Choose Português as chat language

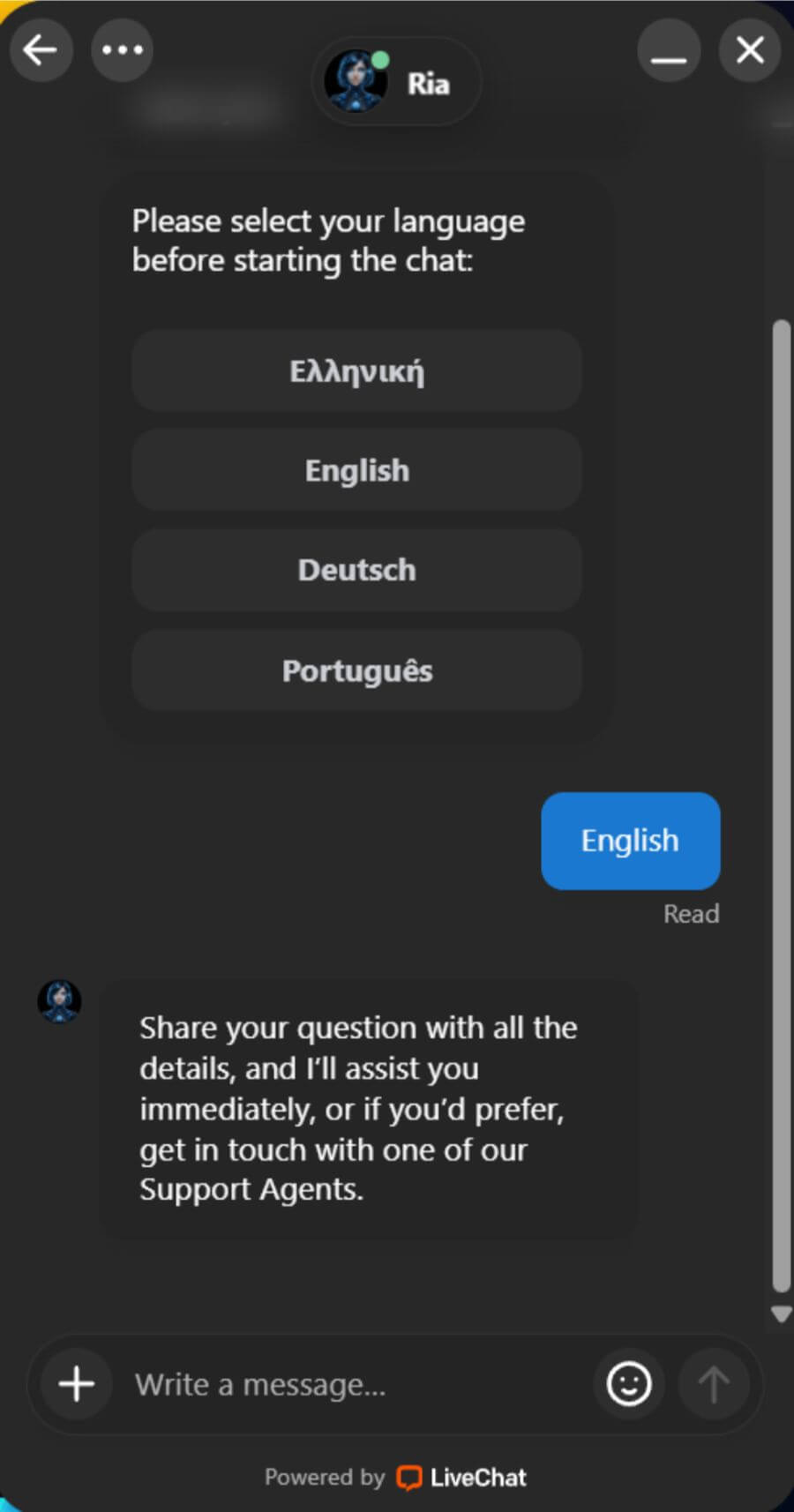point(356,670)
